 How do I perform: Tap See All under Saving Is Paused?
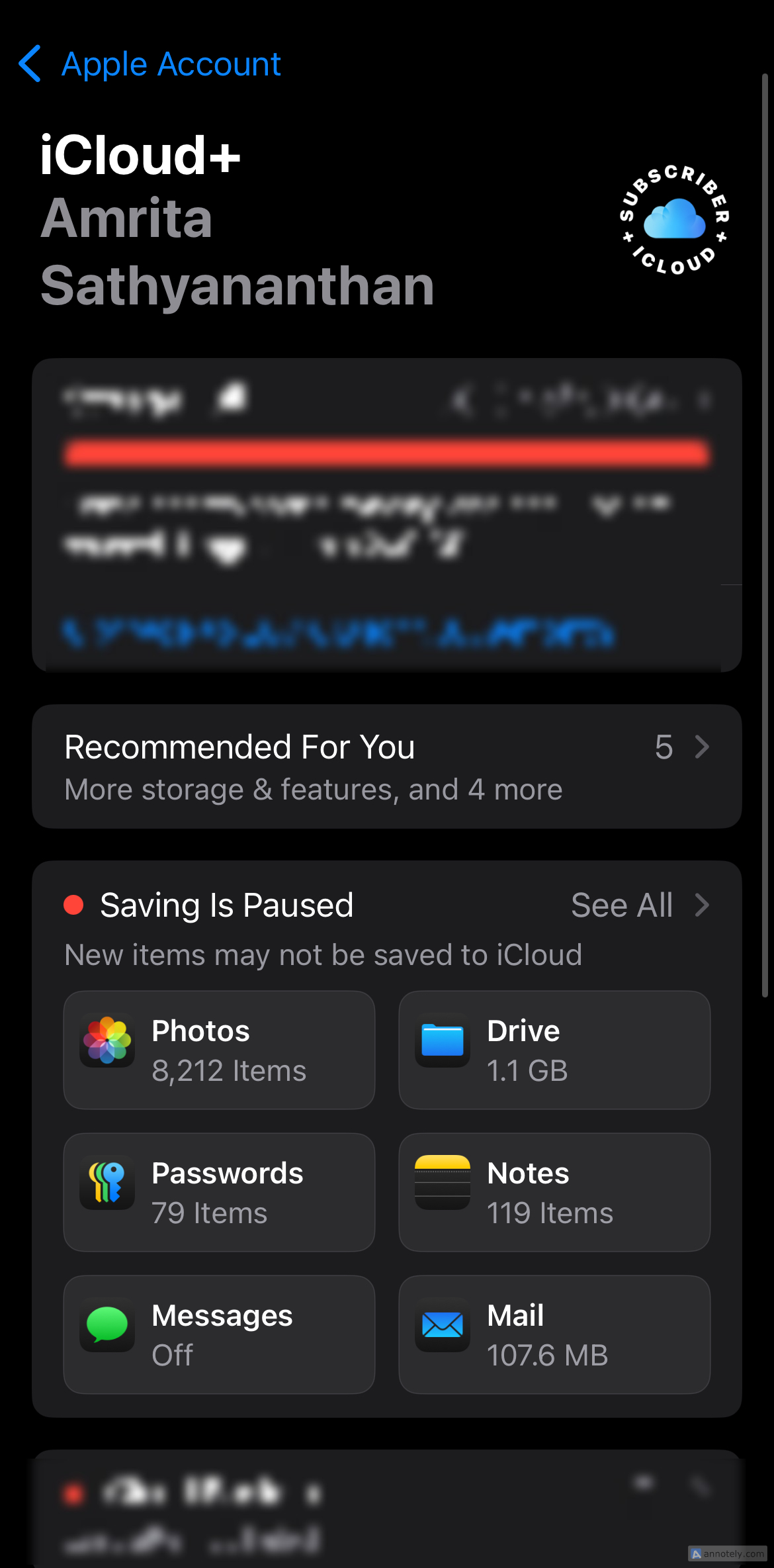point(639,905)
